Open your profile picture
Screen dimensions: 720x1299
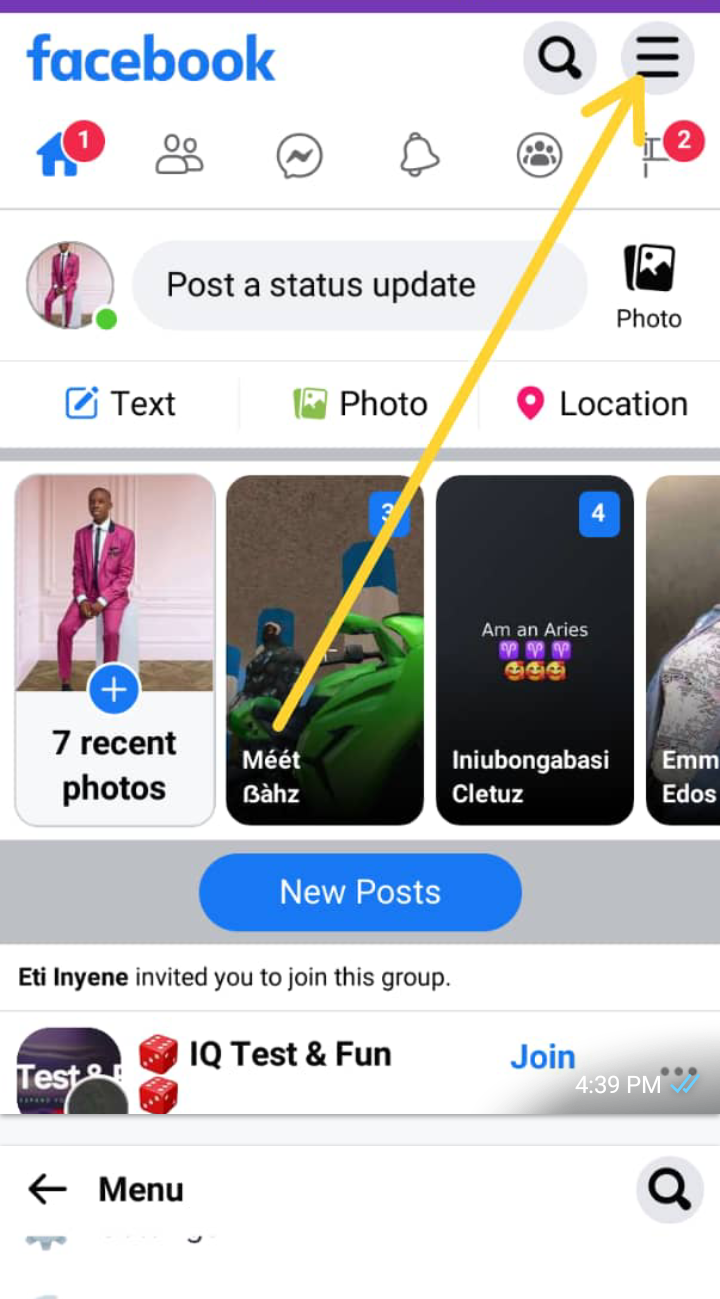(x=69, y=285)
